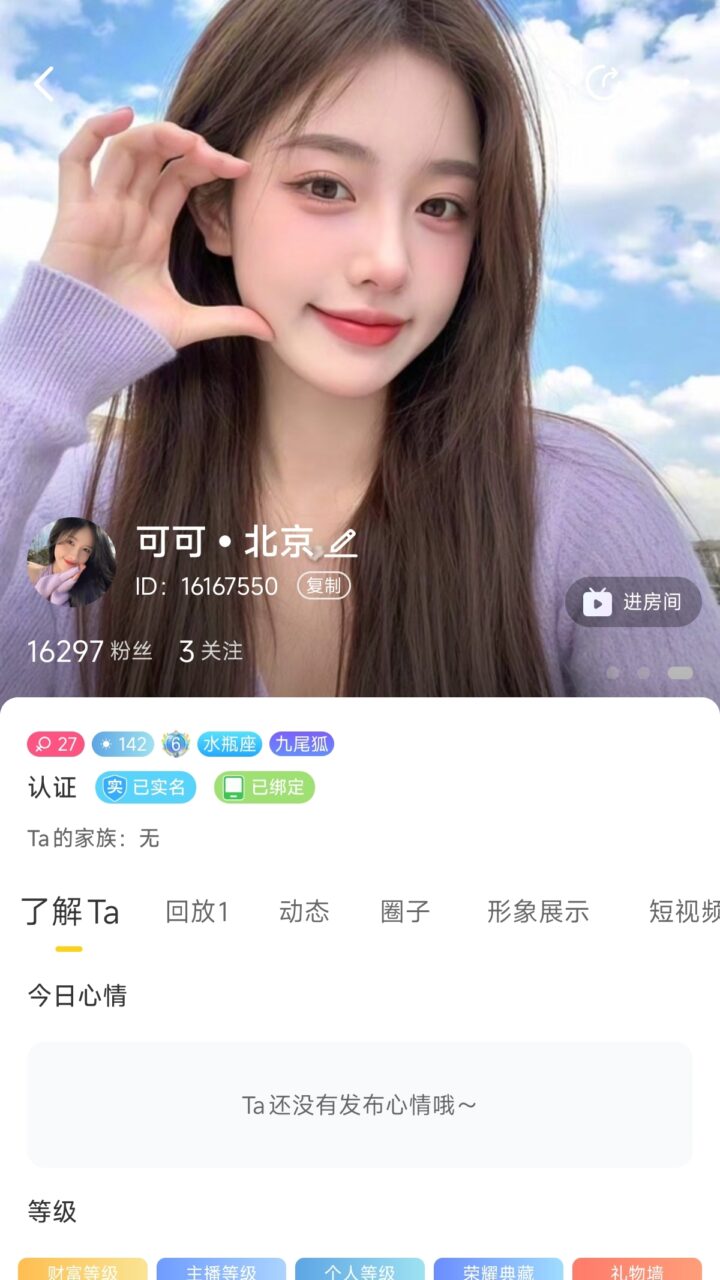This screenshot has height=1280, width=720.
Task: Open the 礼物墙 card
Action: tap(637, 1270)
